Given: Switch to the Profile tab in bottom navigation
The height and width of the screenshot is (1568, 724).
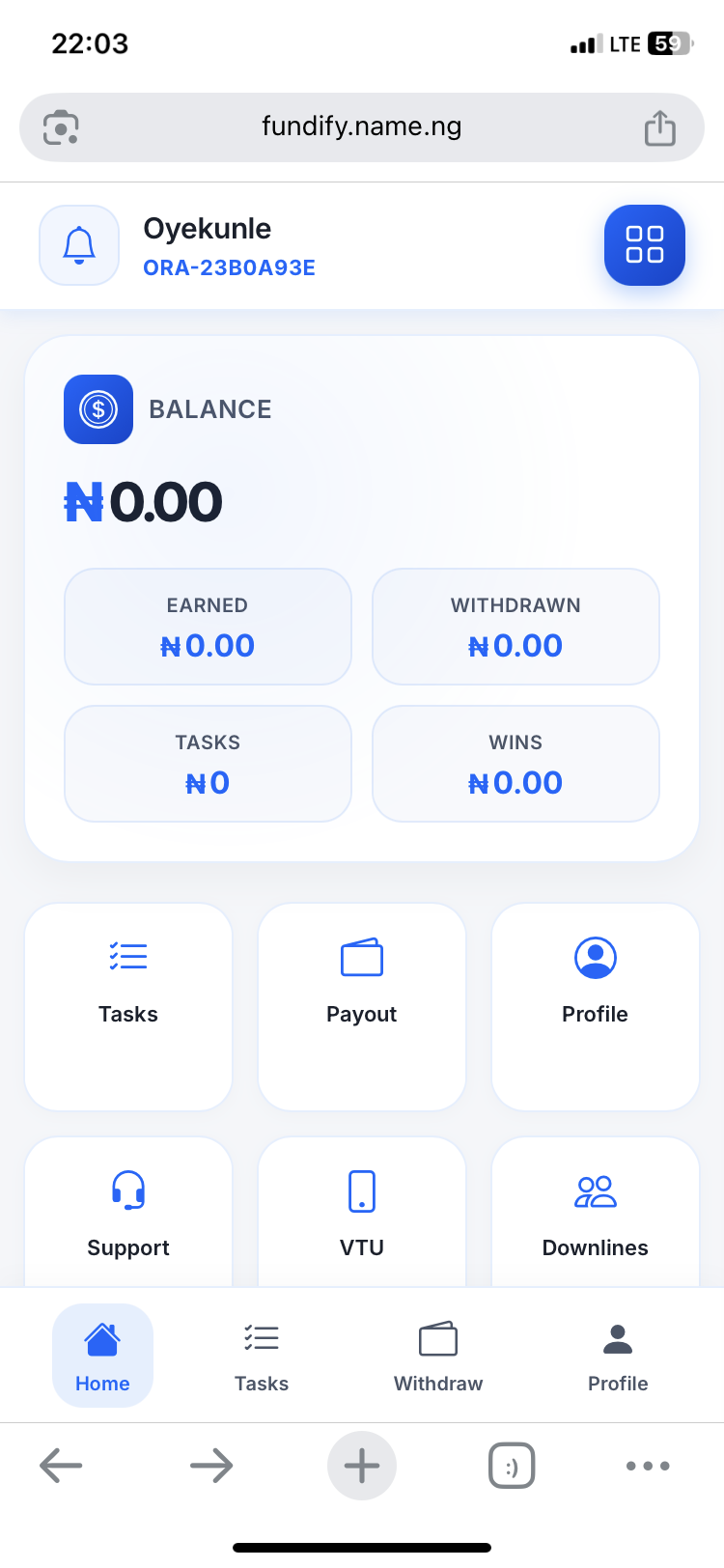Looking at the screenshot, I should [618, 1356].
